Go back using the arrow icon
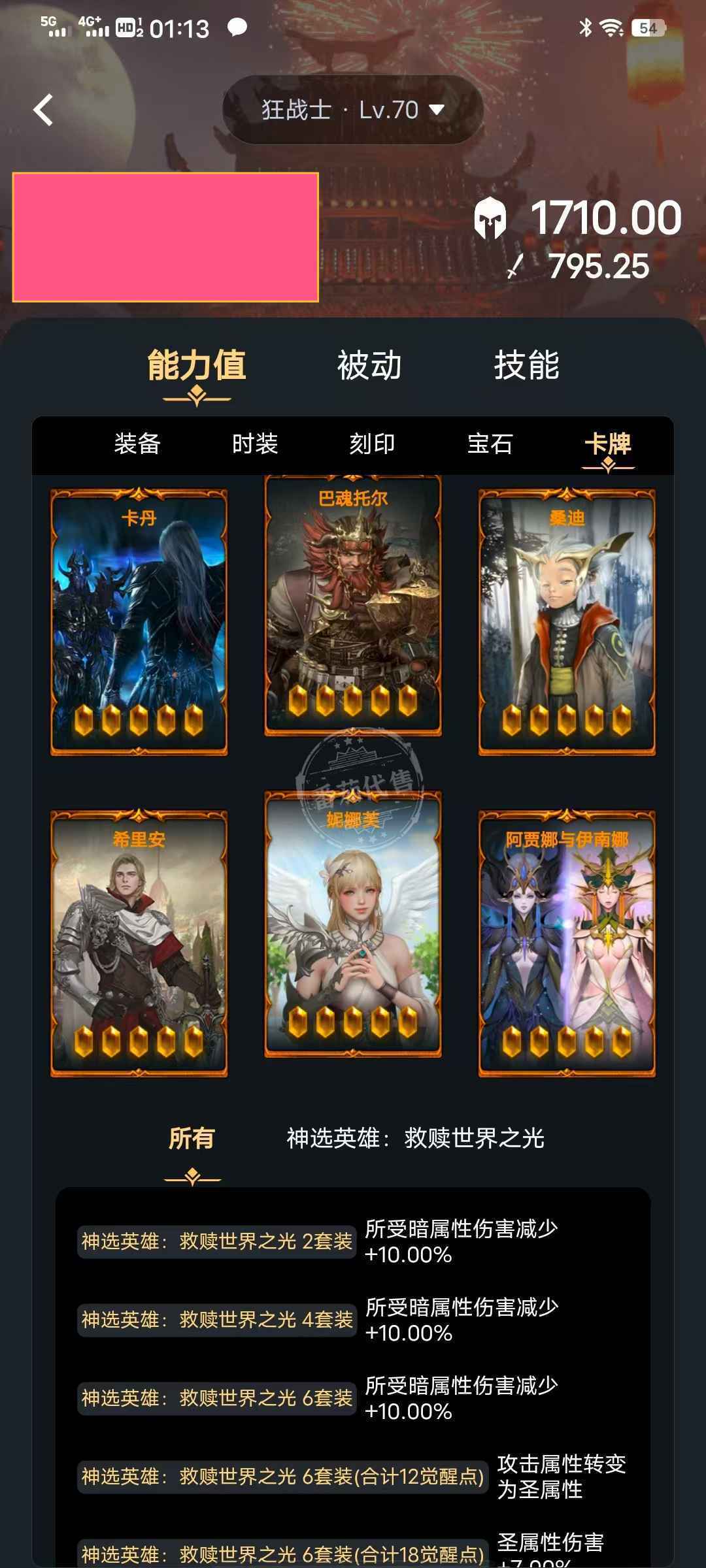Viewport: 706px width, 1568px height. [43, 110]
